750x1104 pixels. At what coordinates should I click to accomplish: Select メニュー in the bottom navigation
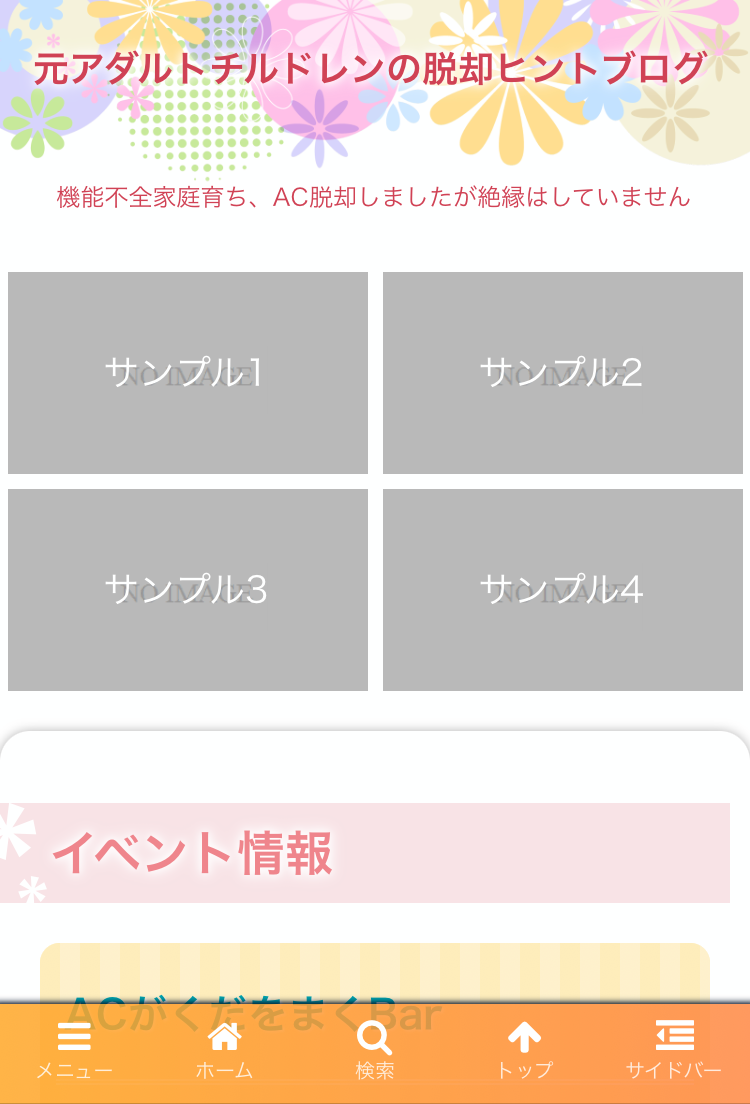click(75, 1070)
